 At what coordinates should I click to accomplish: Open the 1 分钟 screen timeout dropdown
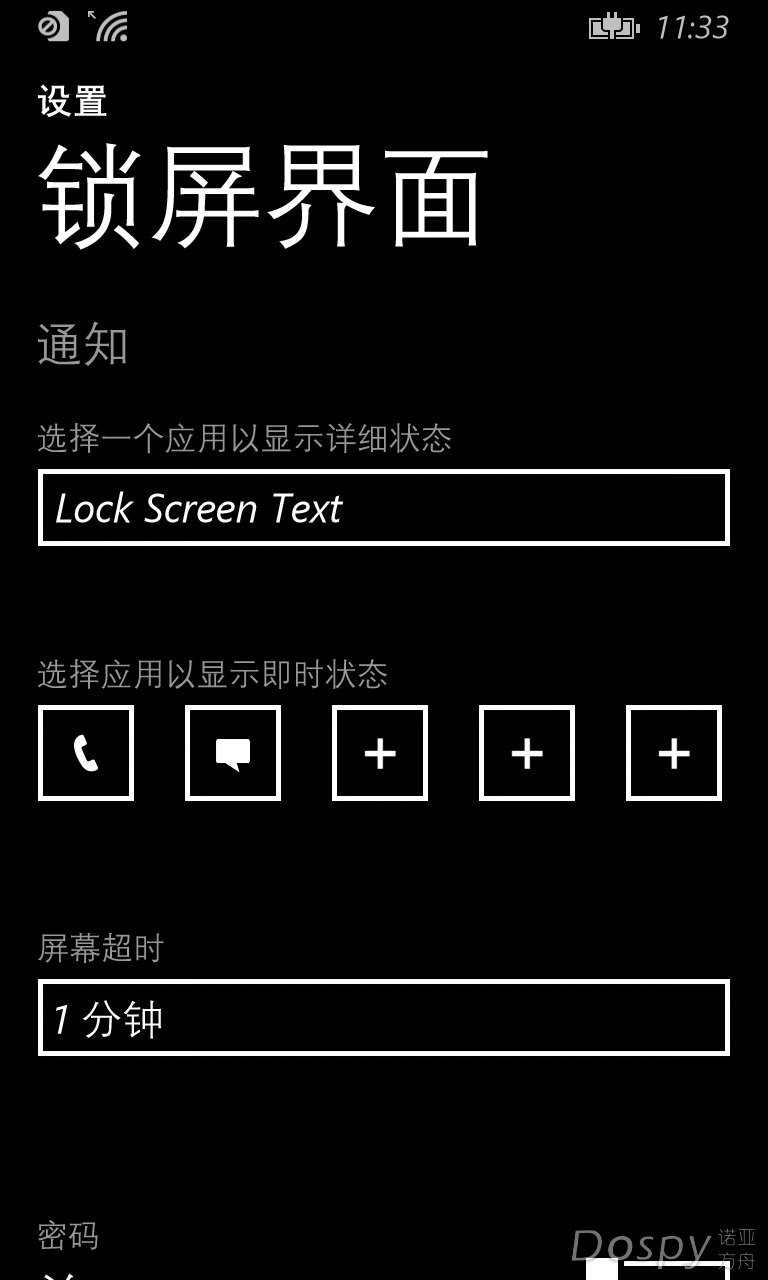pos(383,1018)
